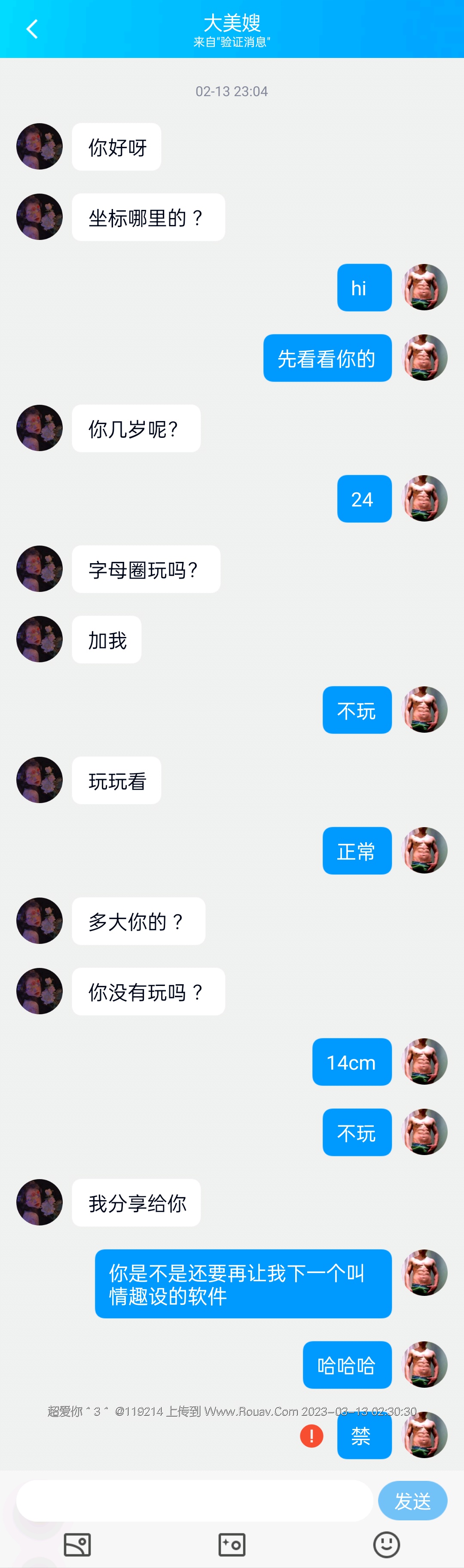Open the camera capture icon
Image resolution: width=464 pixels, height=1568 pixels.
pos(232,1545)
